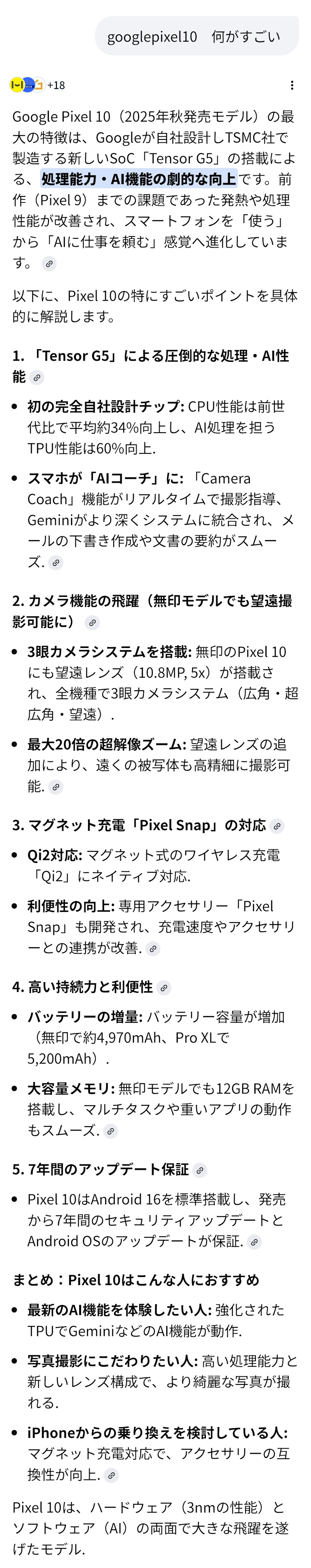Open source link beside Tensor G5 heading
The image size is (311, 1568).
click(37, 378)
